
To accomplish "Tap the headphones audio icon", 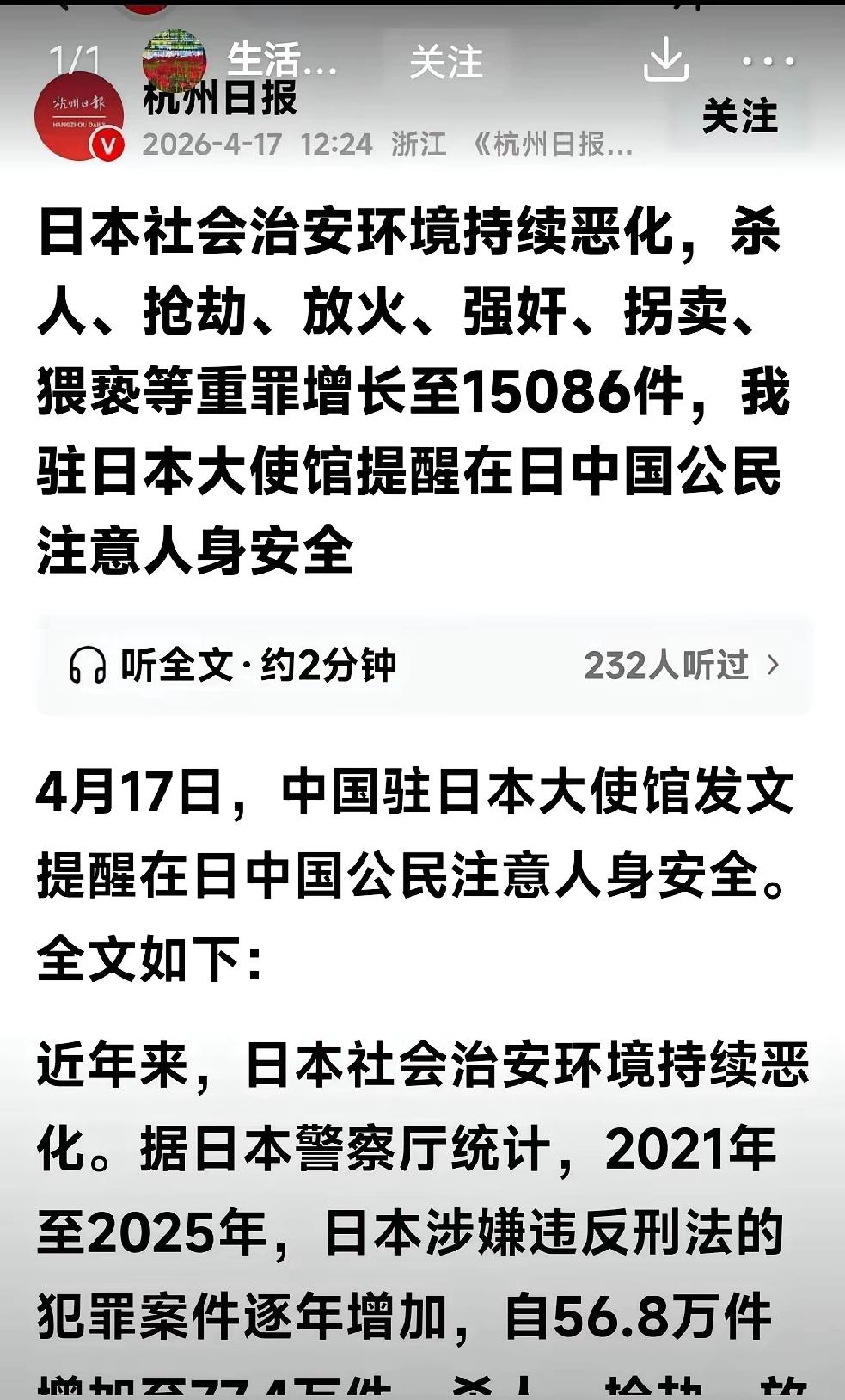I will point(89,665).
